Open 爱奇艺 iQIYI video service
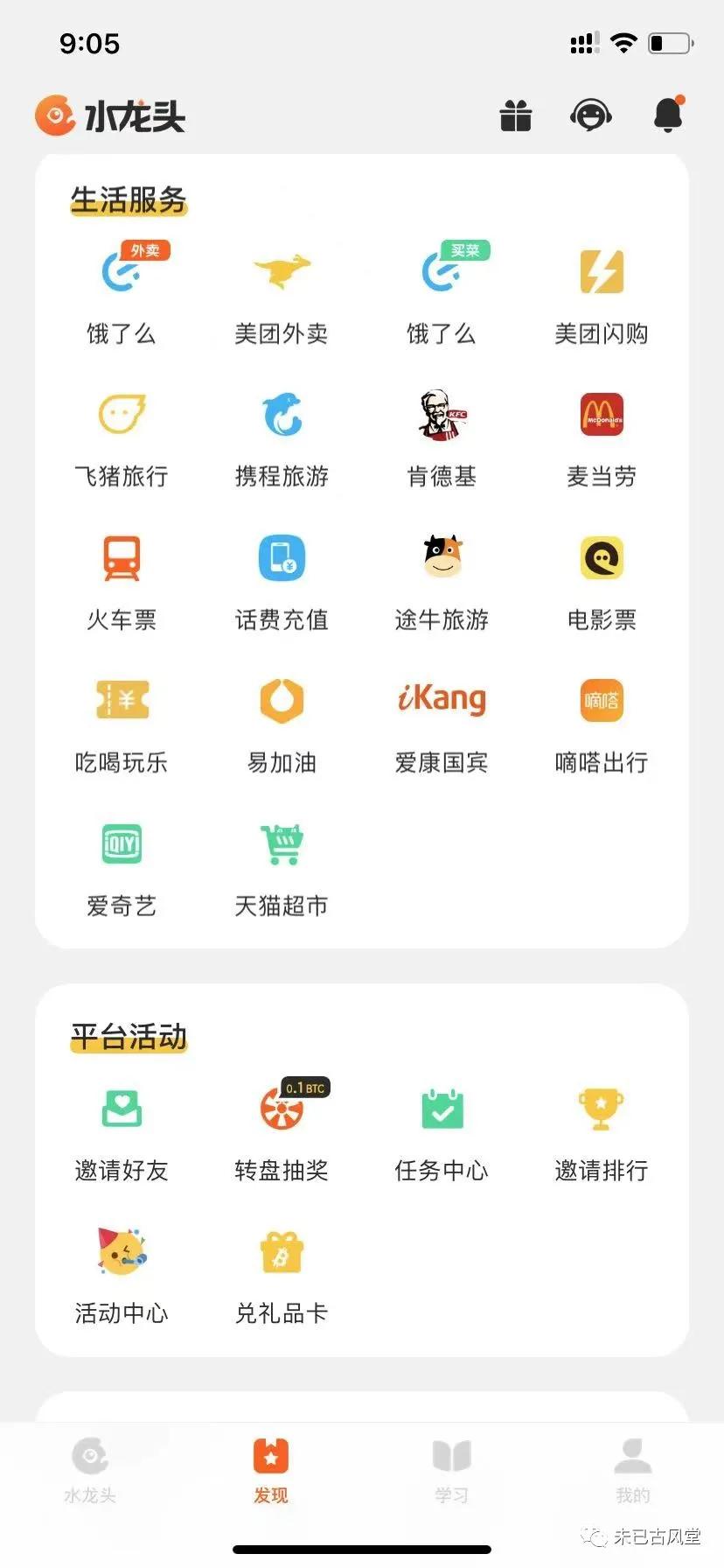This screenshot has width=724, height=1568. tap(121, 843)
